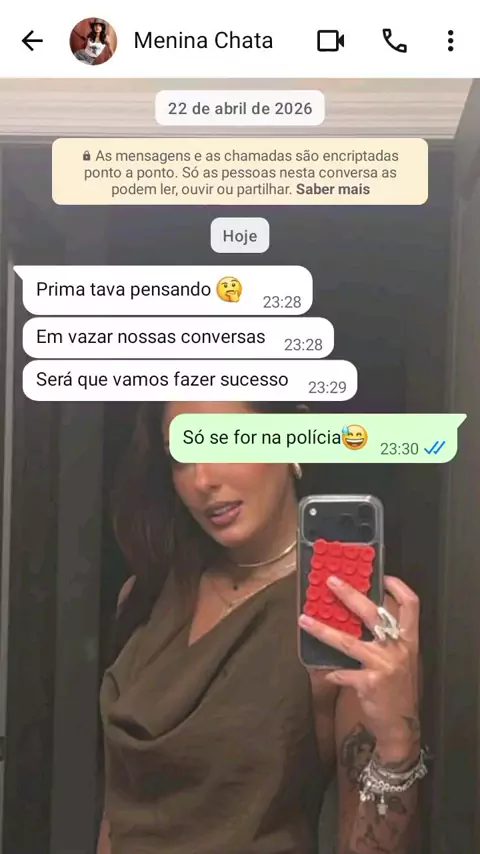Open the three-dot overflow menu
This screenshot has width=480, height=854.
[x=451, y=41]
